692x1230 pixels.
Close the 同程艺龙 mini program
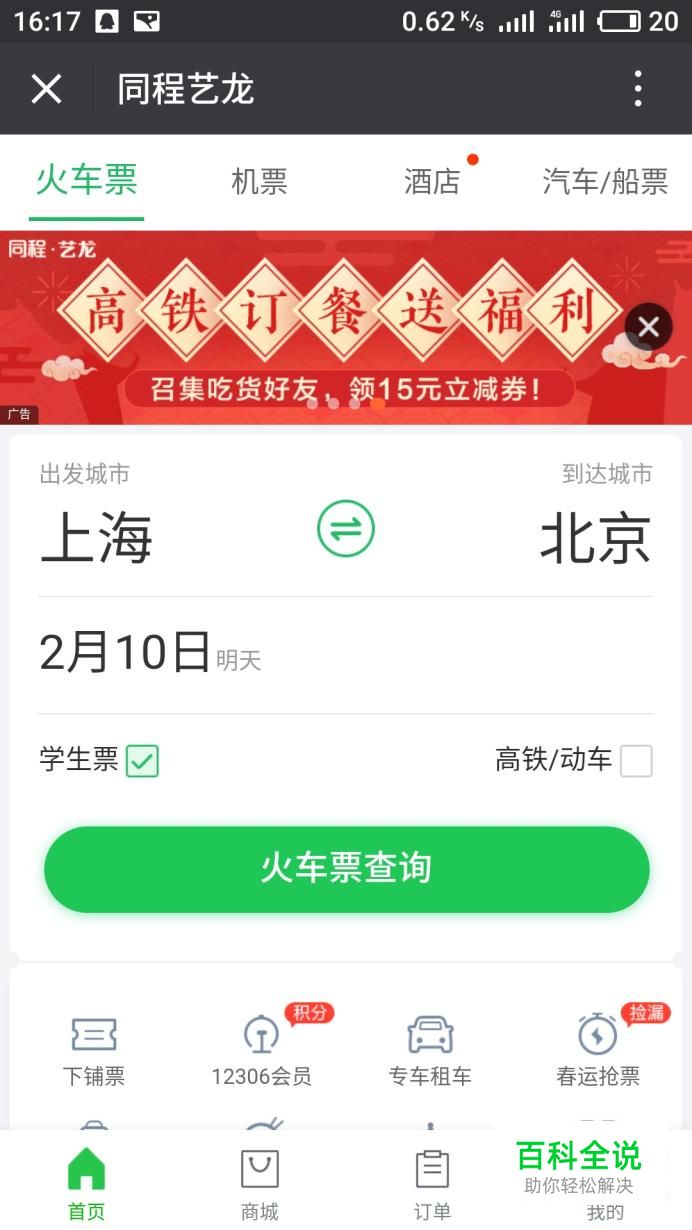46,89
